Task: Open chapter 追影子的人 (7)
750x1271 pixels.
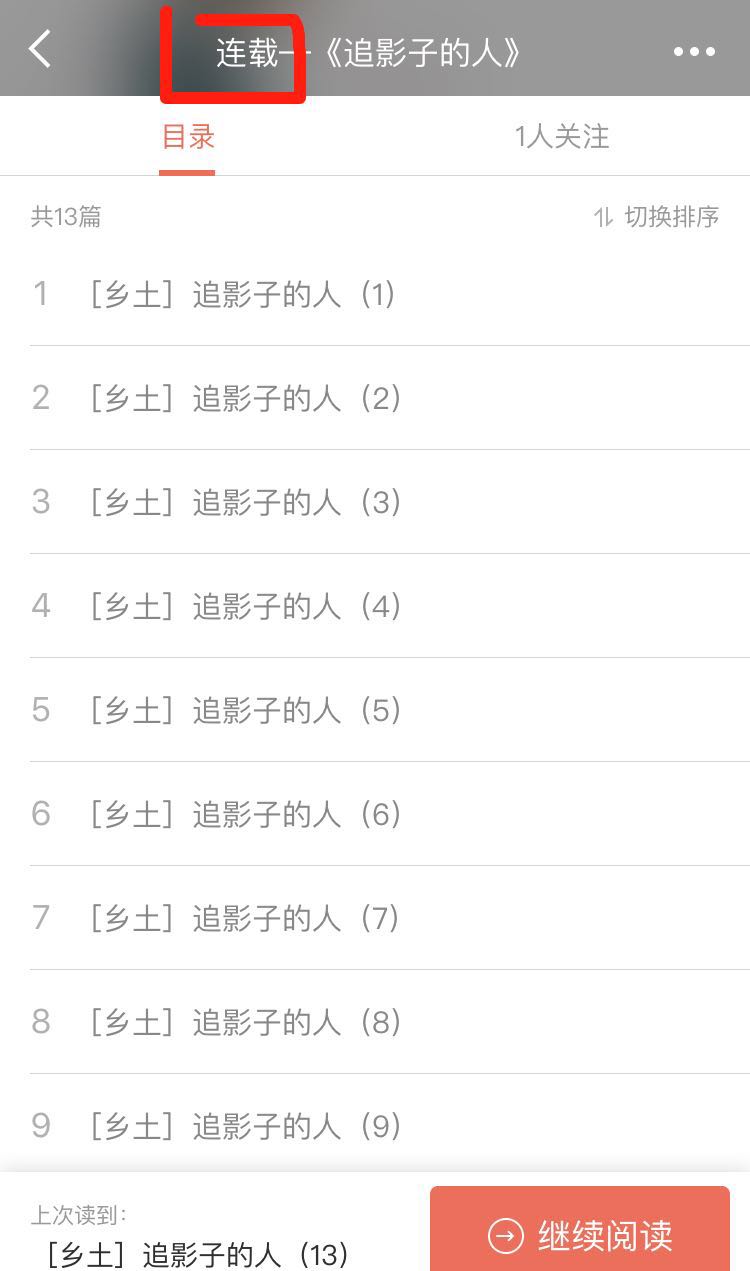Action: [390, 918]
